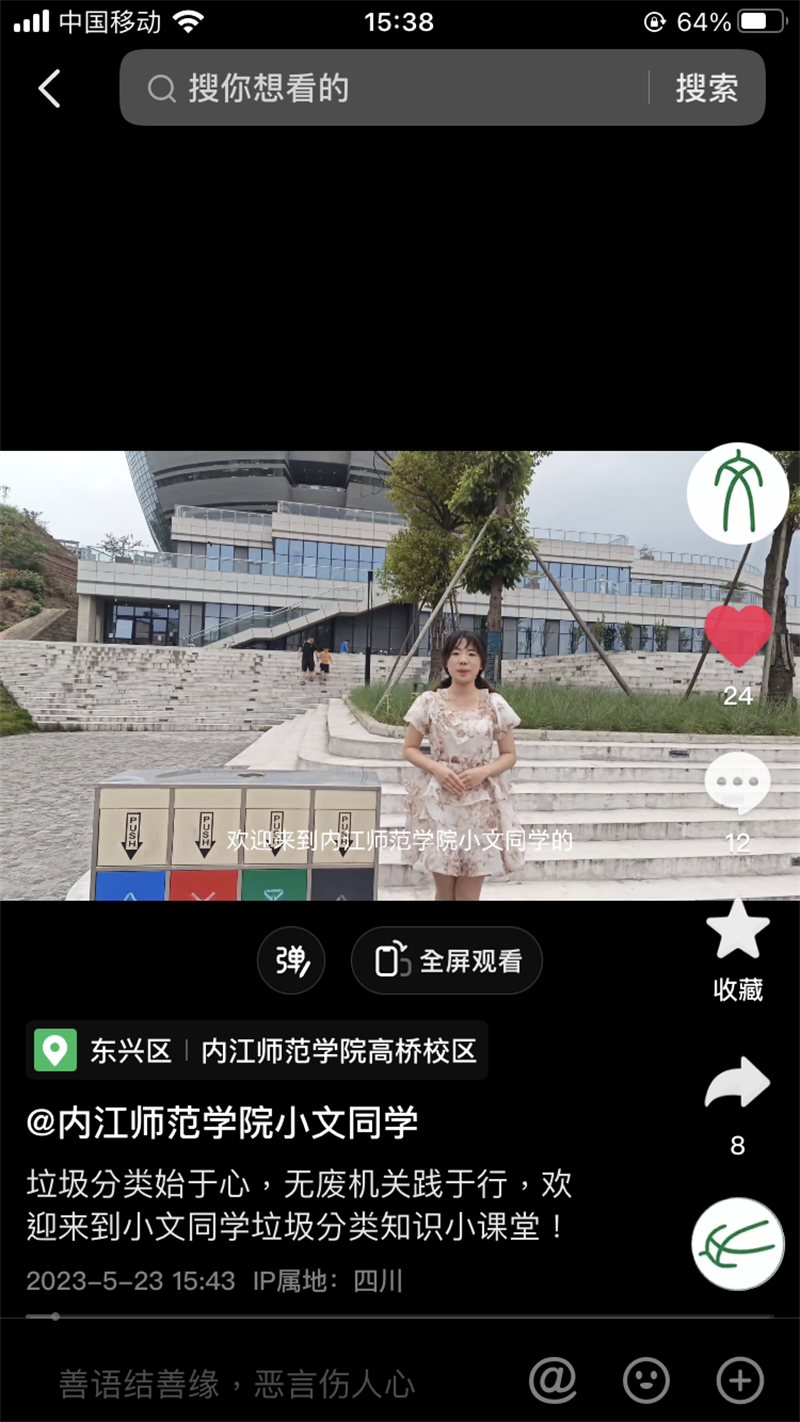
Task: Mention someone using the @ icon
Action: point(552,1381)
